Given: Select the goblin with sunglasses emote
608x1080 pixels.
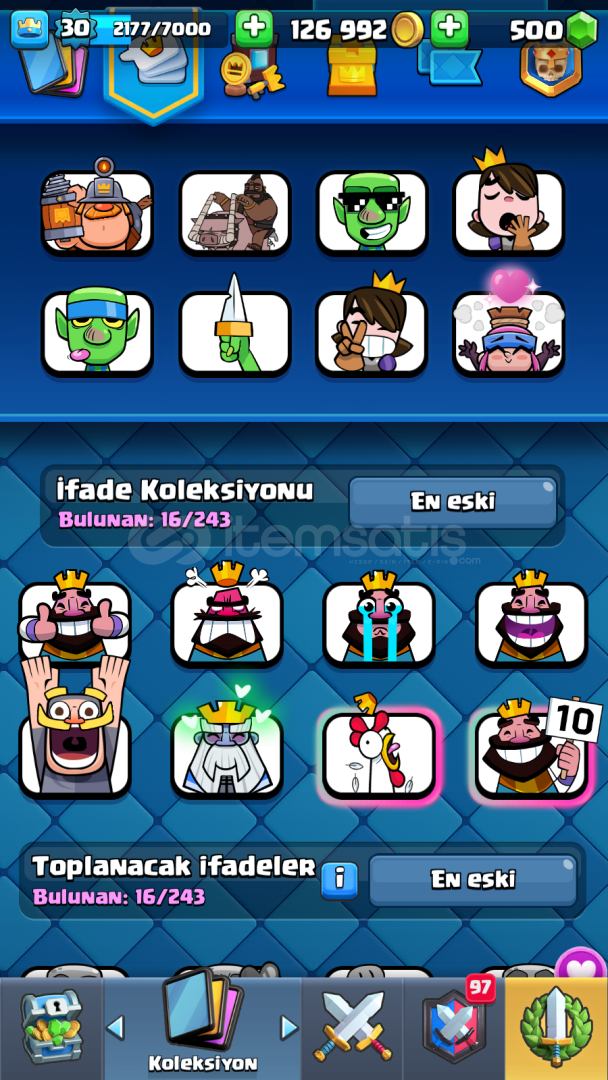Looking at the screenshot, I should point(372,213).
